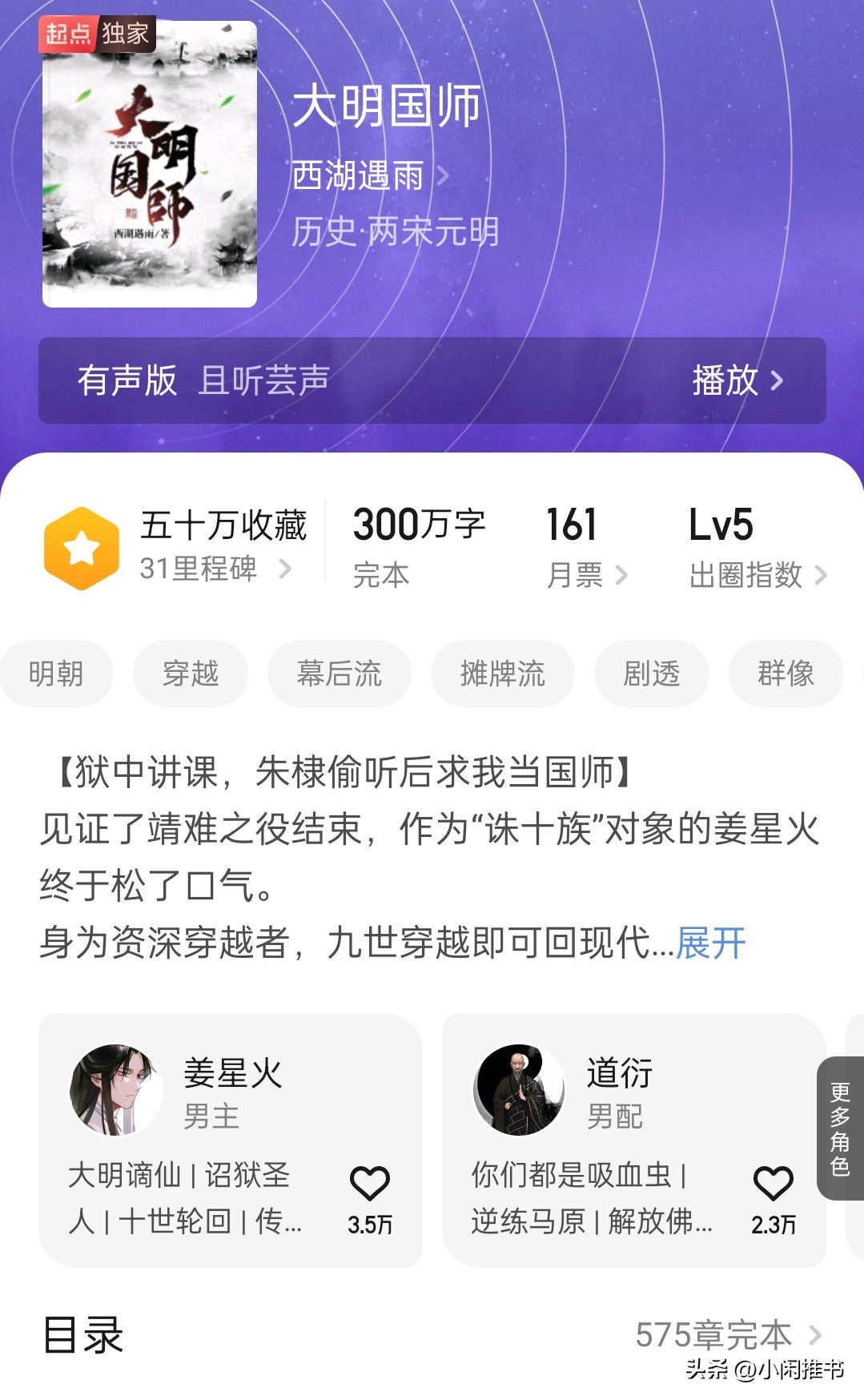Open the 目录 575章完本 chapter list
Screen dimensions: 864x1400
[x=727, y=1335]
